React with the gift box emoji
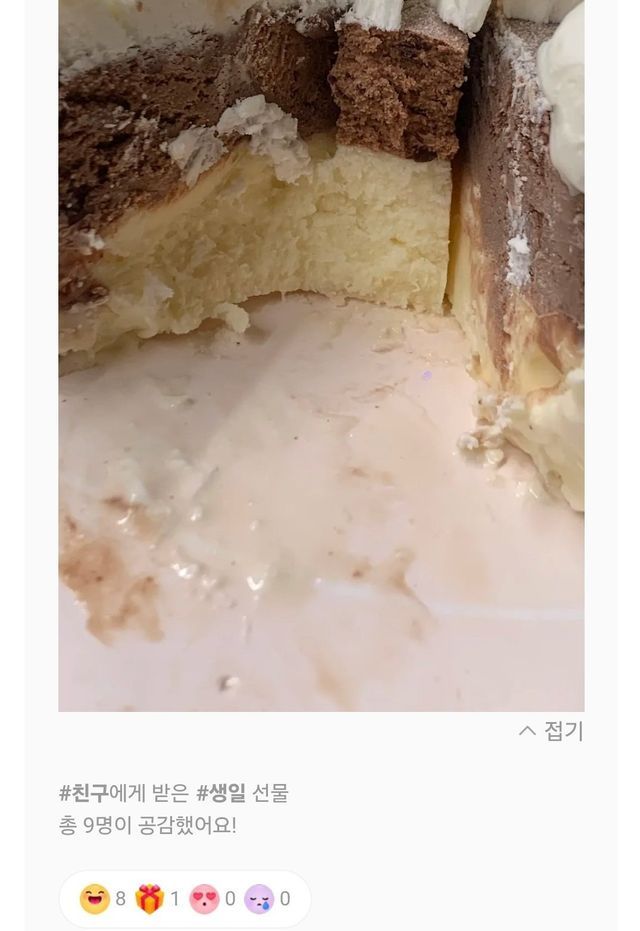The image size is (640, 931). (x=150, y=898)
